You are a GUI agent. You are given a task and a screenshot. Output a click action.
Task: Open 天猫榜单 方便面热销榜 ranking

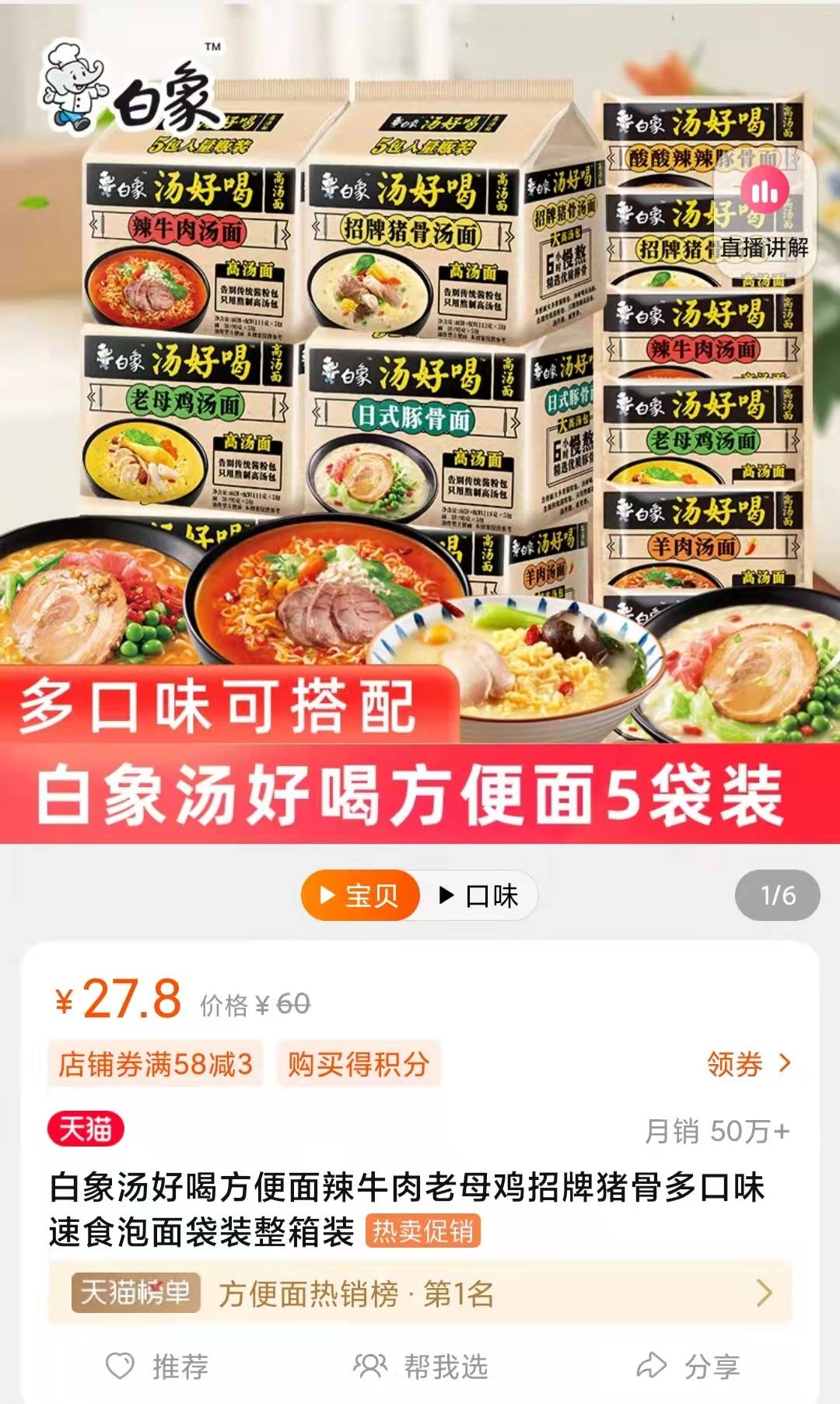pos(420,1294)
